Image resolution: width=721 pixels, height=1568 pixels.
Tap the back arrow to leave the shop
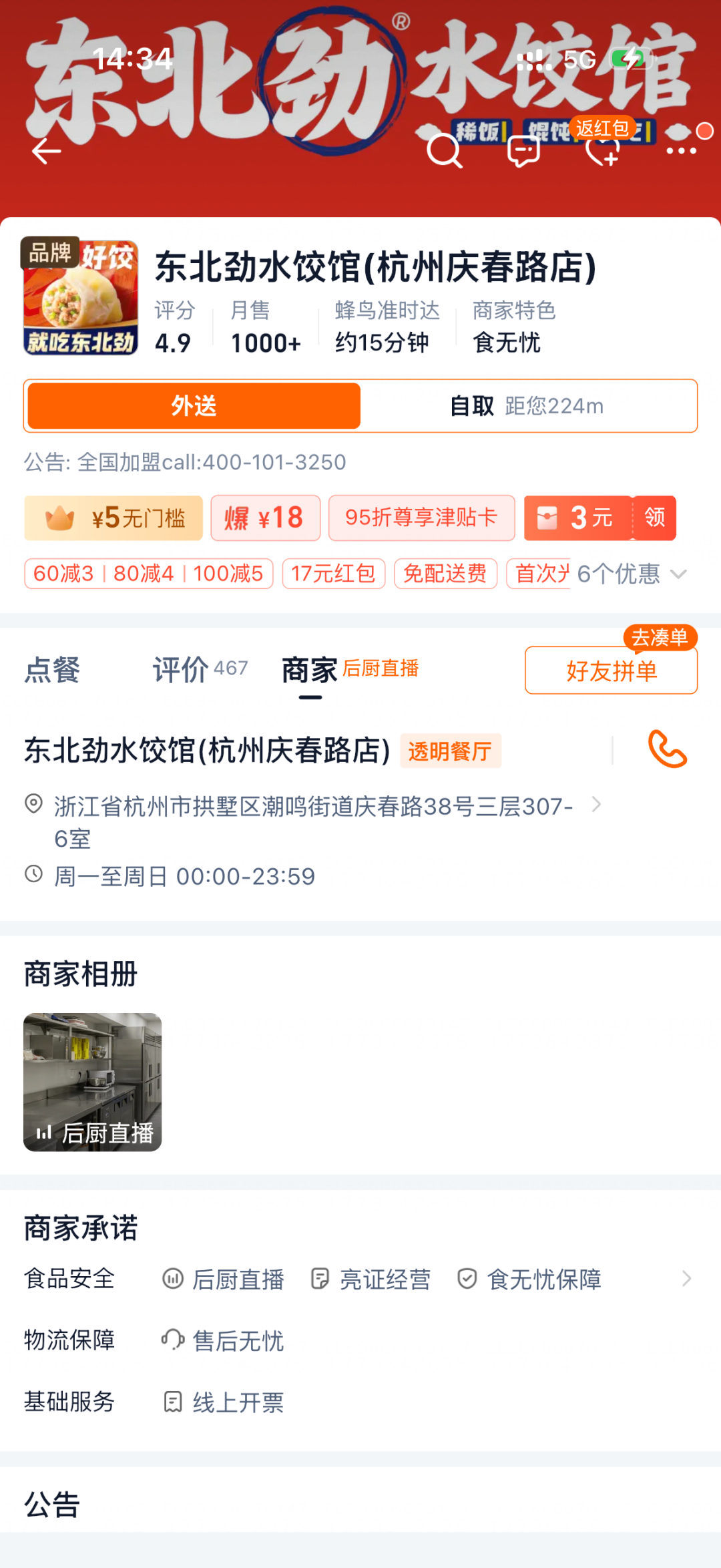click(x=45, y=152)
